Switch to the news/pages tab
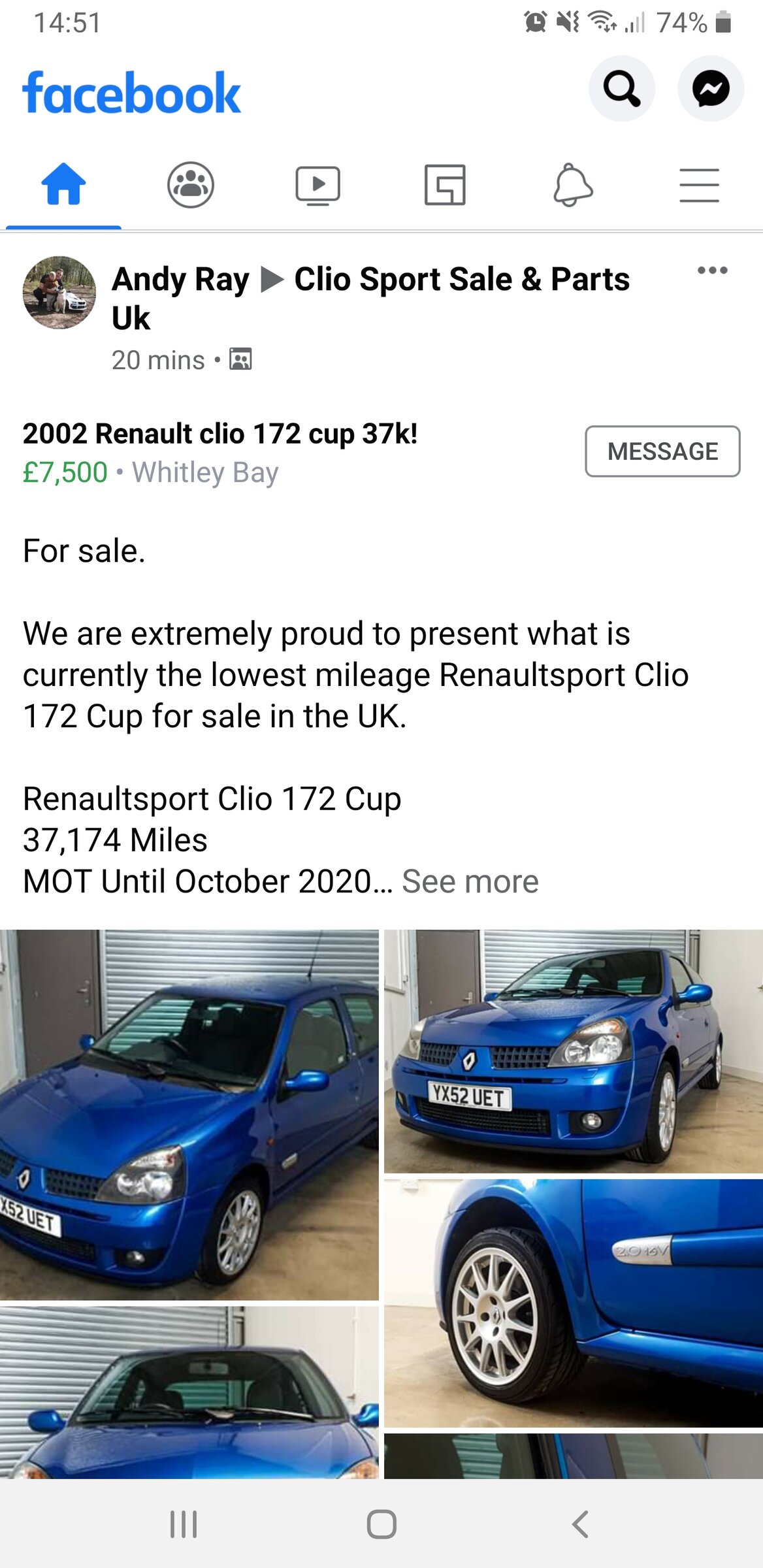This screenshot has height=1568, width=763. (445, 185)
